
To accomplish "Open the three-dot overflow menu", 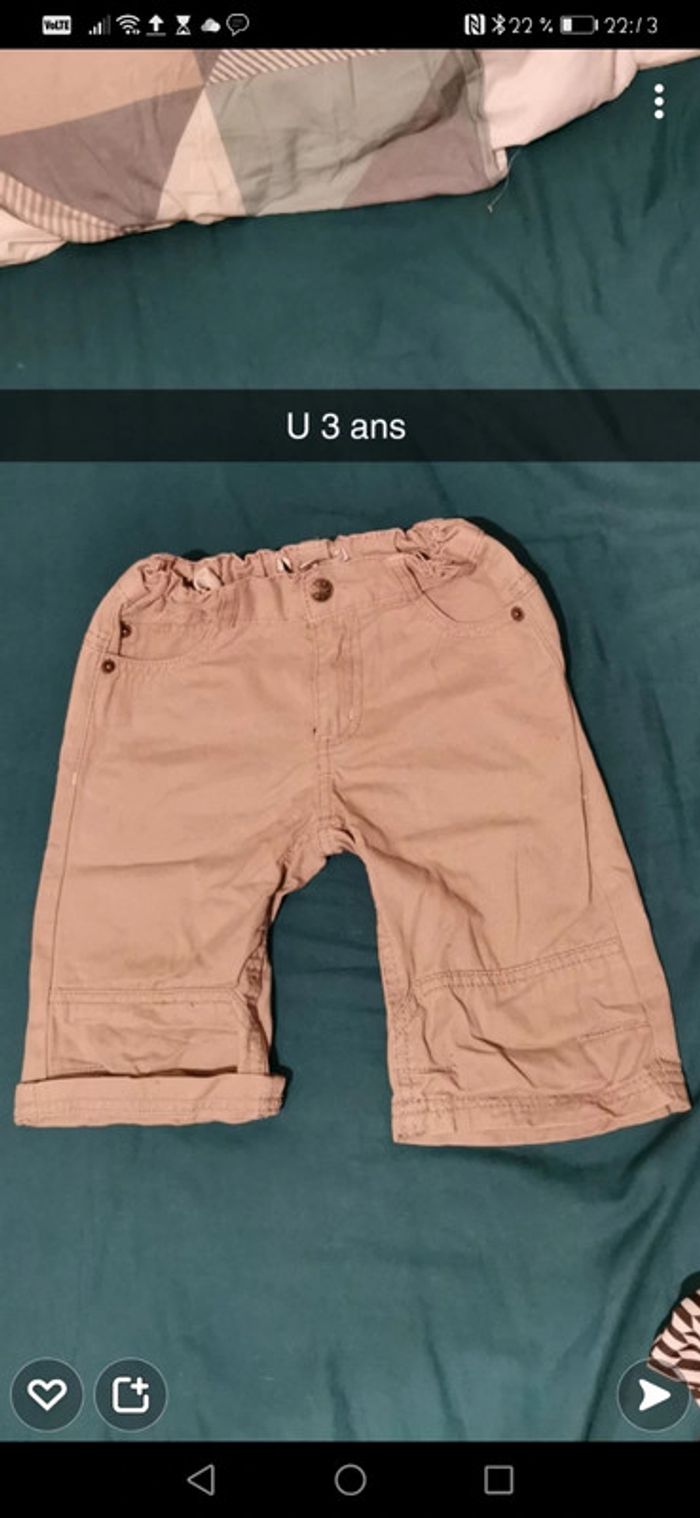I will pyautogui.click(x=658, y=102).
